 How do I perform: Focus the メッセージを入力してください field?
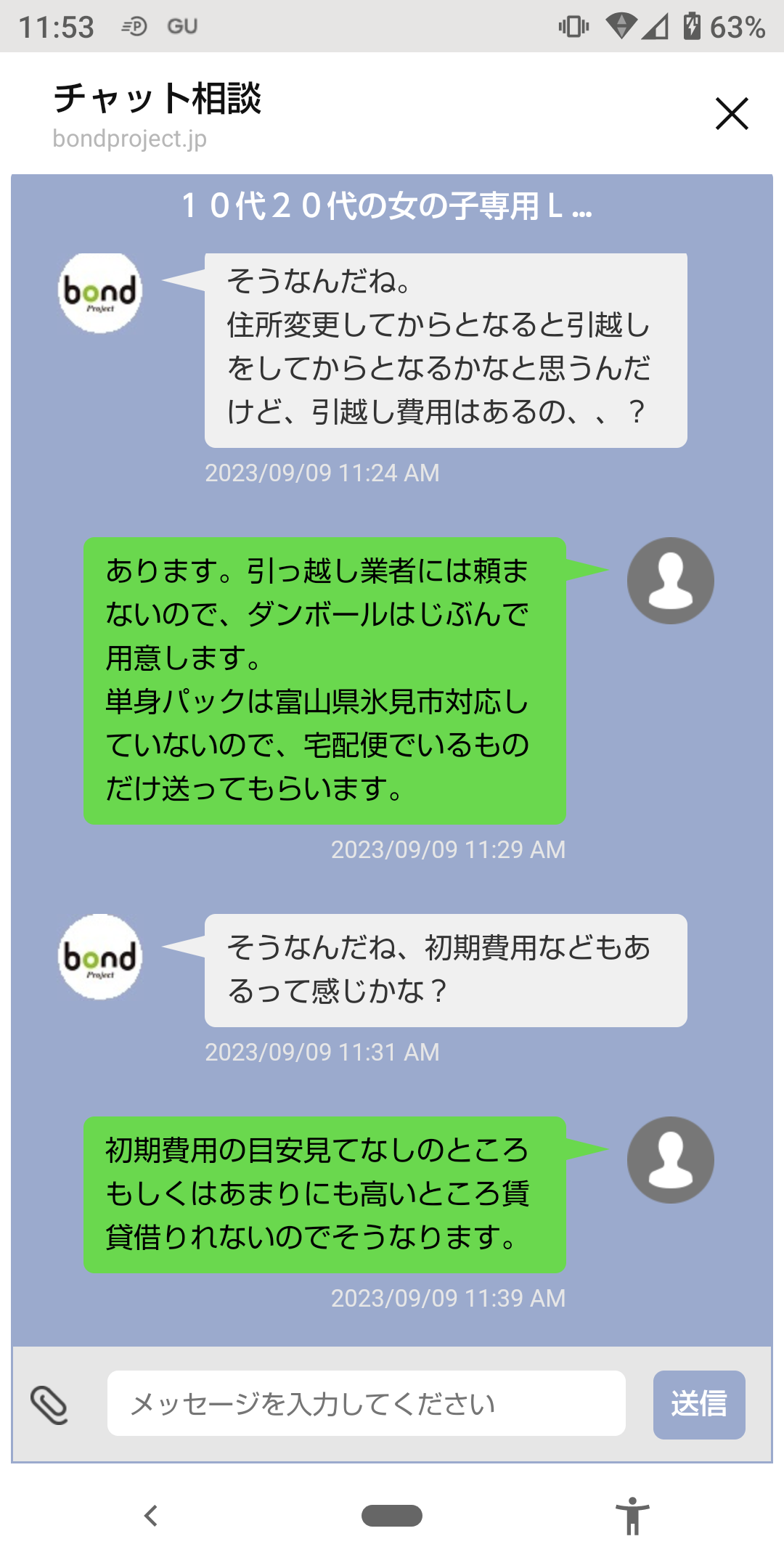(x=366, y=1404)
